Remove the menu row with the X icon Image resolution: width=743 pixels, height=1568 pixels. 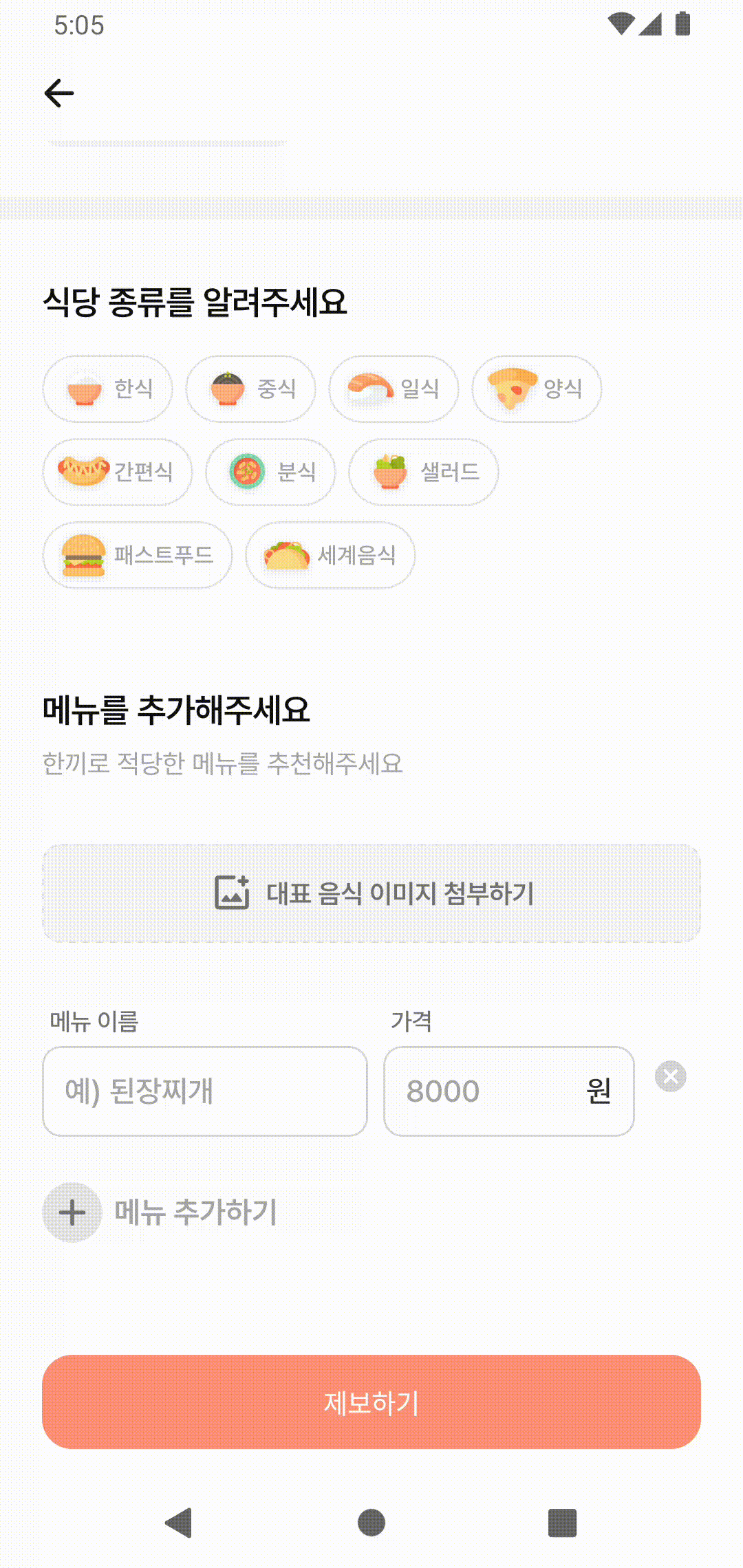(671, 1076)
